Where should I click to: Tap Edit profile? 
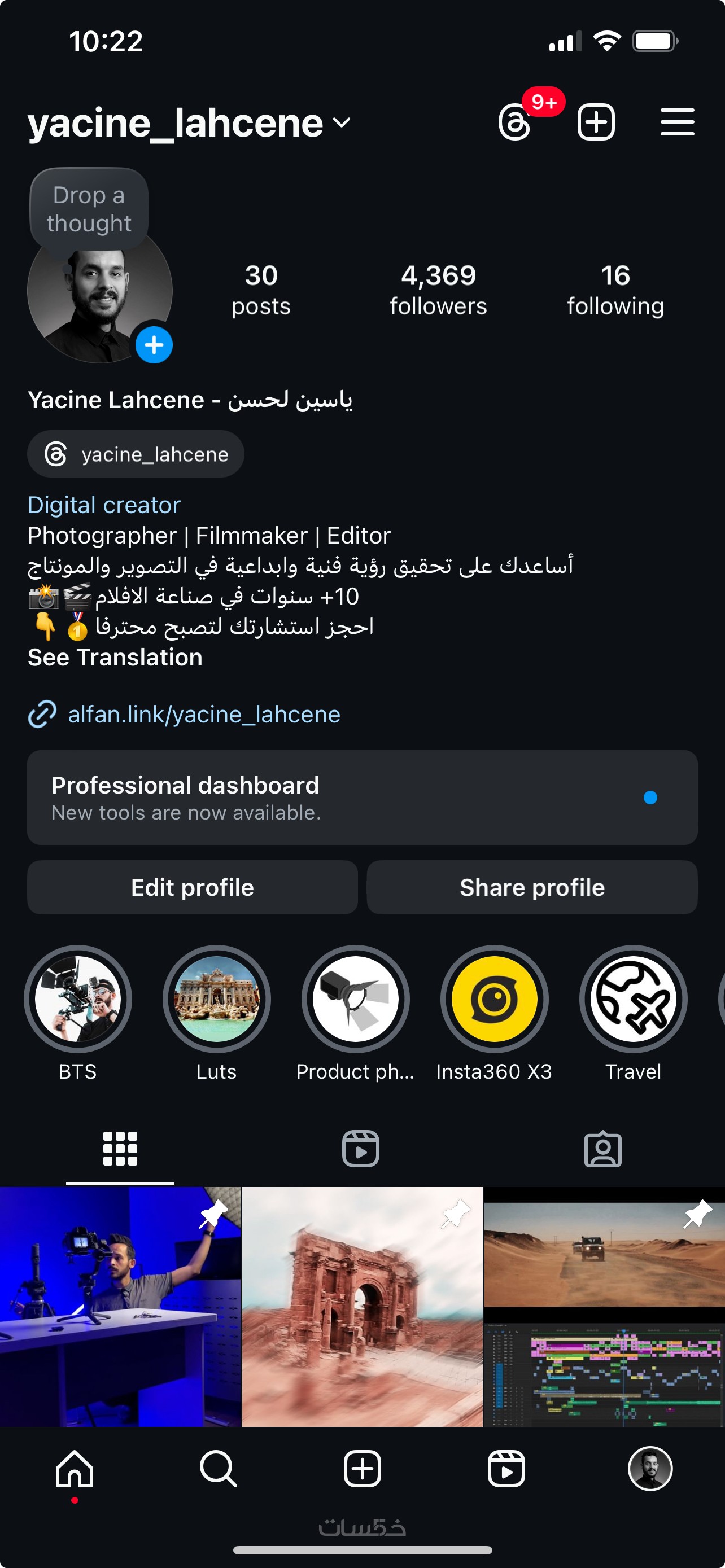point(193,887)
